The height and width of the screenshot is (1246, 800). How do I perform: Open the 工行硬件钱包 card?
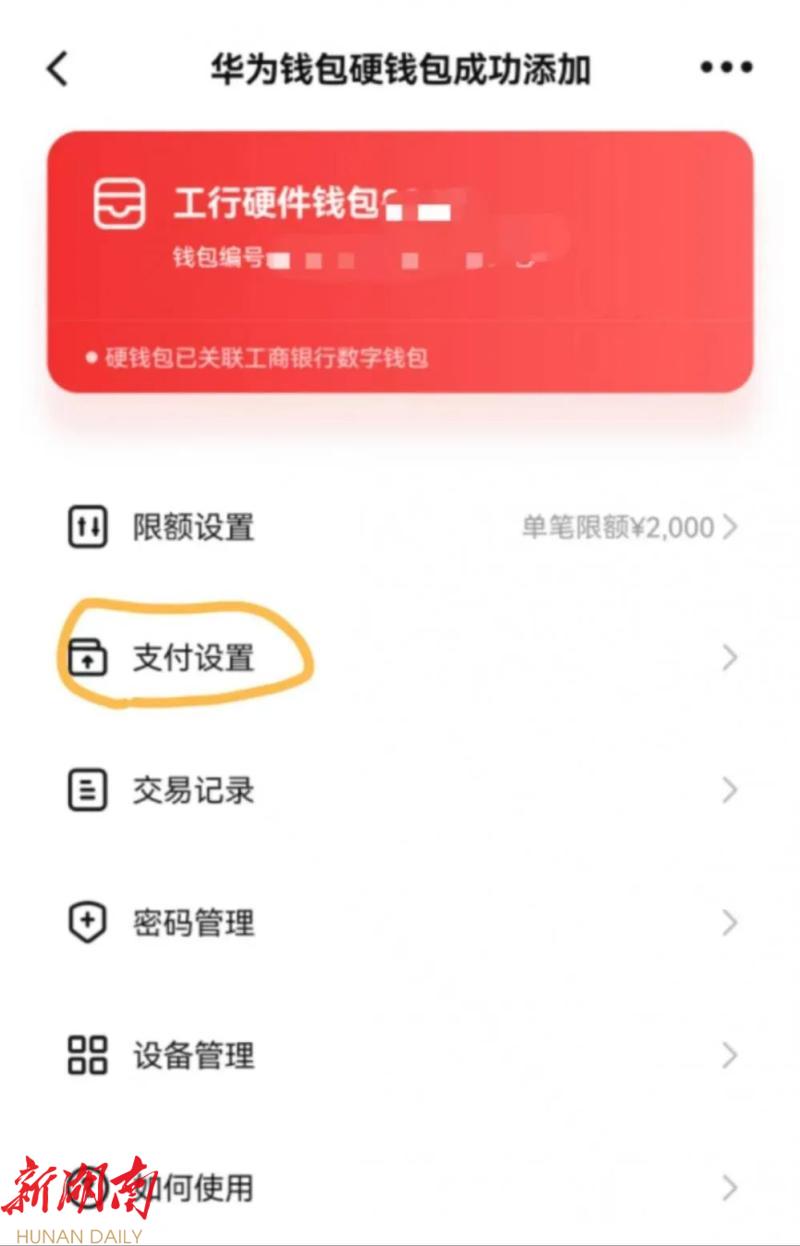400,260
